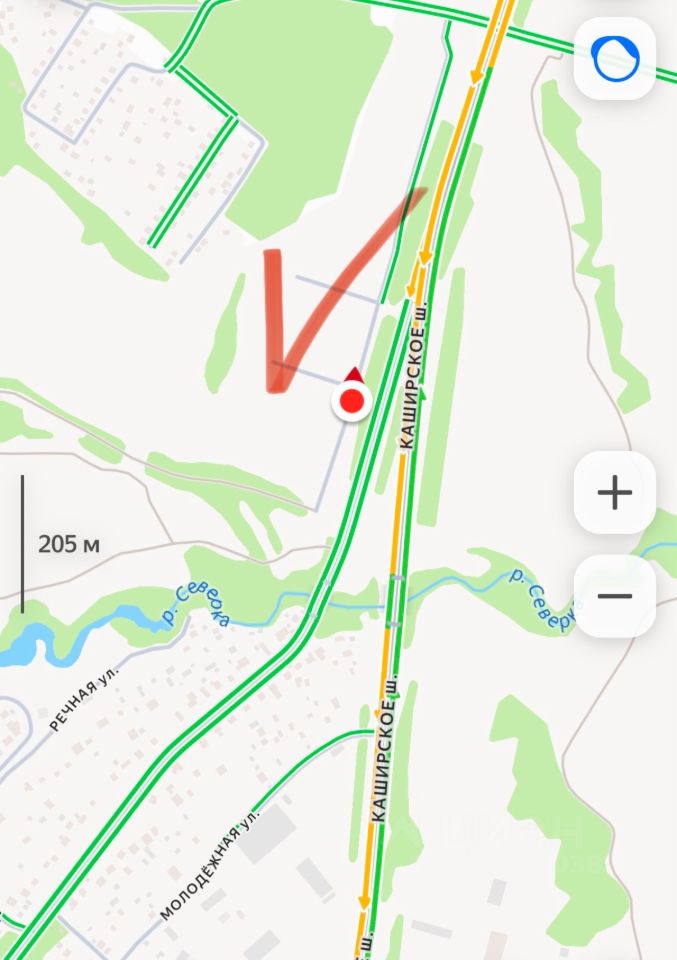Select the red location marker on the map
The width and height of the screenshot is (677, 960).
point(351,402)
